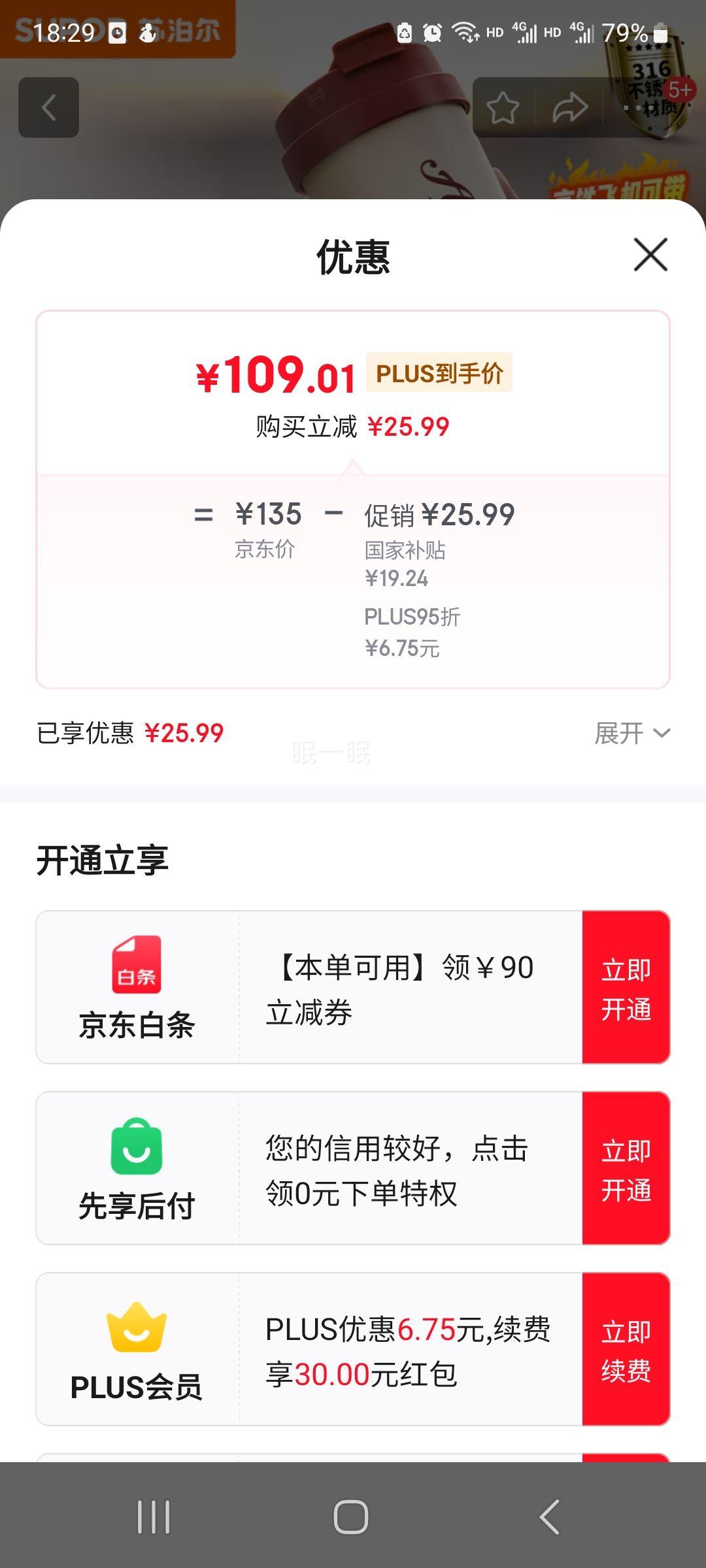706x1568 pixels.
Task: Favorite this product with the star icon
Action: point(503,108)
